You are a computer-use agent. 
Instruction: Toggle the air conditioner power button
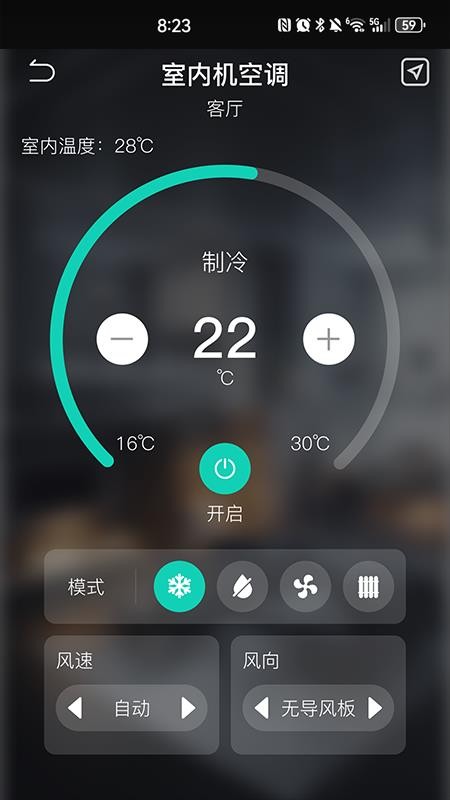click(225, 468)
